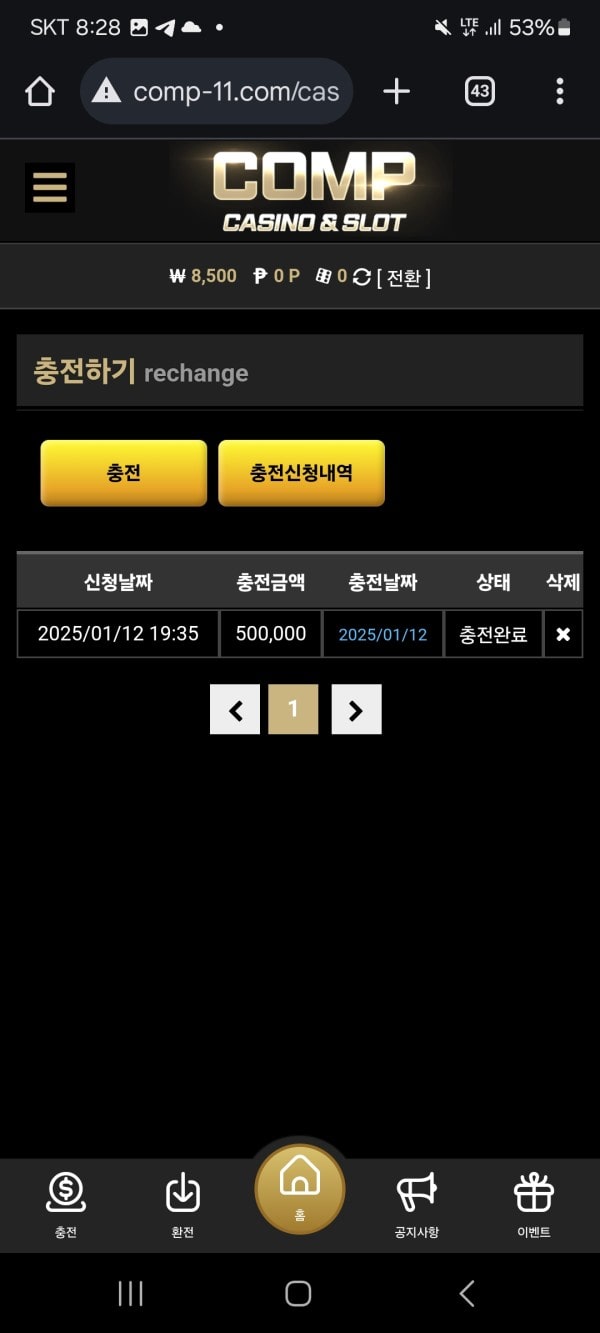Open the browser overflow menu

pyautogui.click(x=560, y=92)
